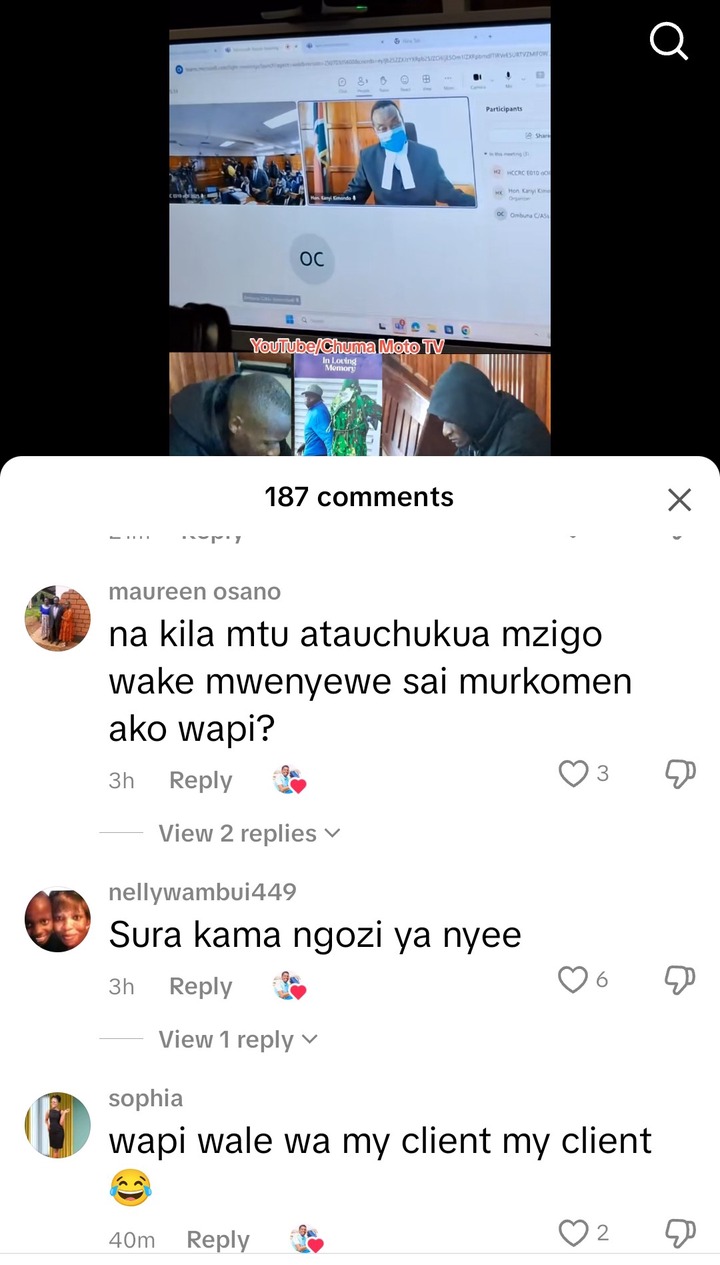720x1265 pixels.
Task: Expand the 2 replies under maureen osano
Action: pos(248,833)
